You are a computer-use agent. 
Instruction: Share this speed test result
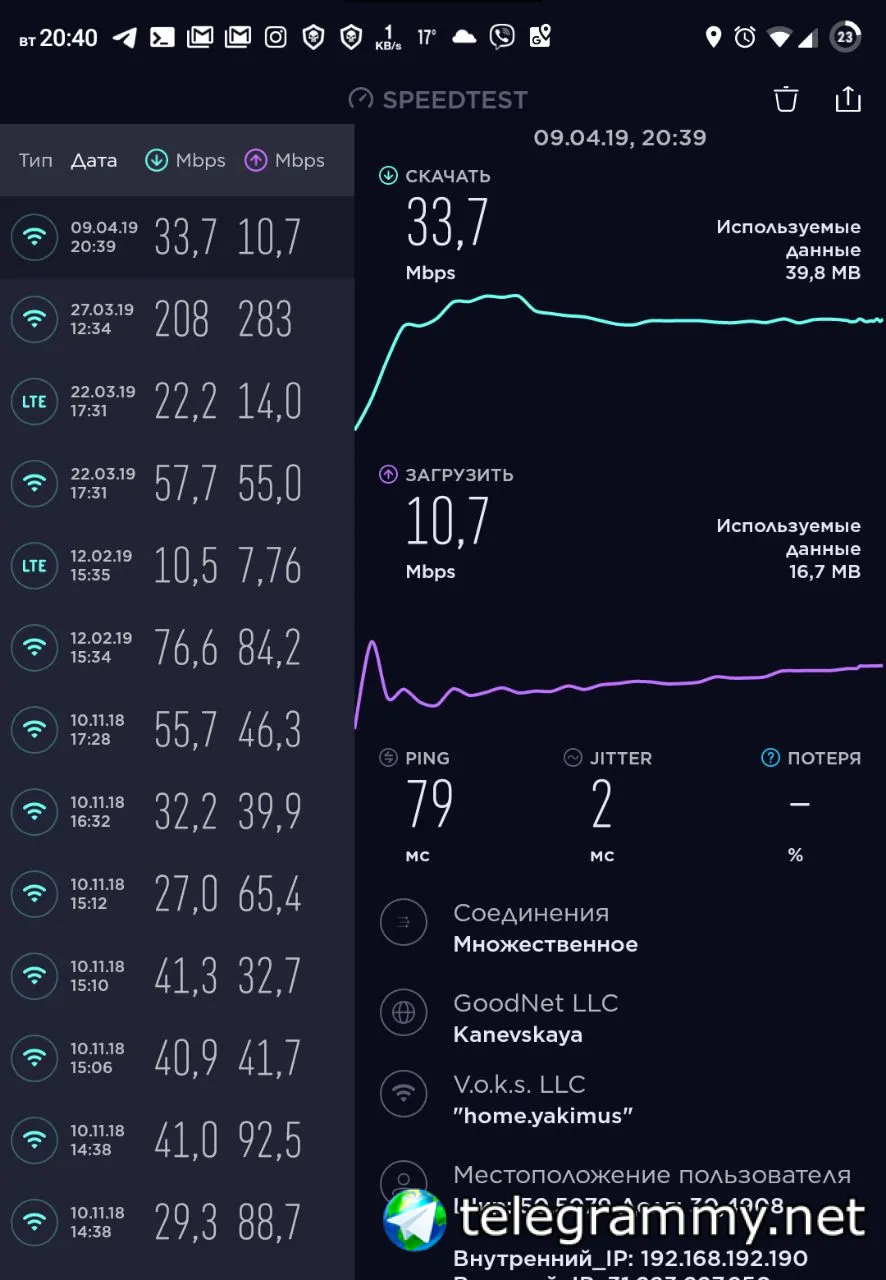pos(848,99)
